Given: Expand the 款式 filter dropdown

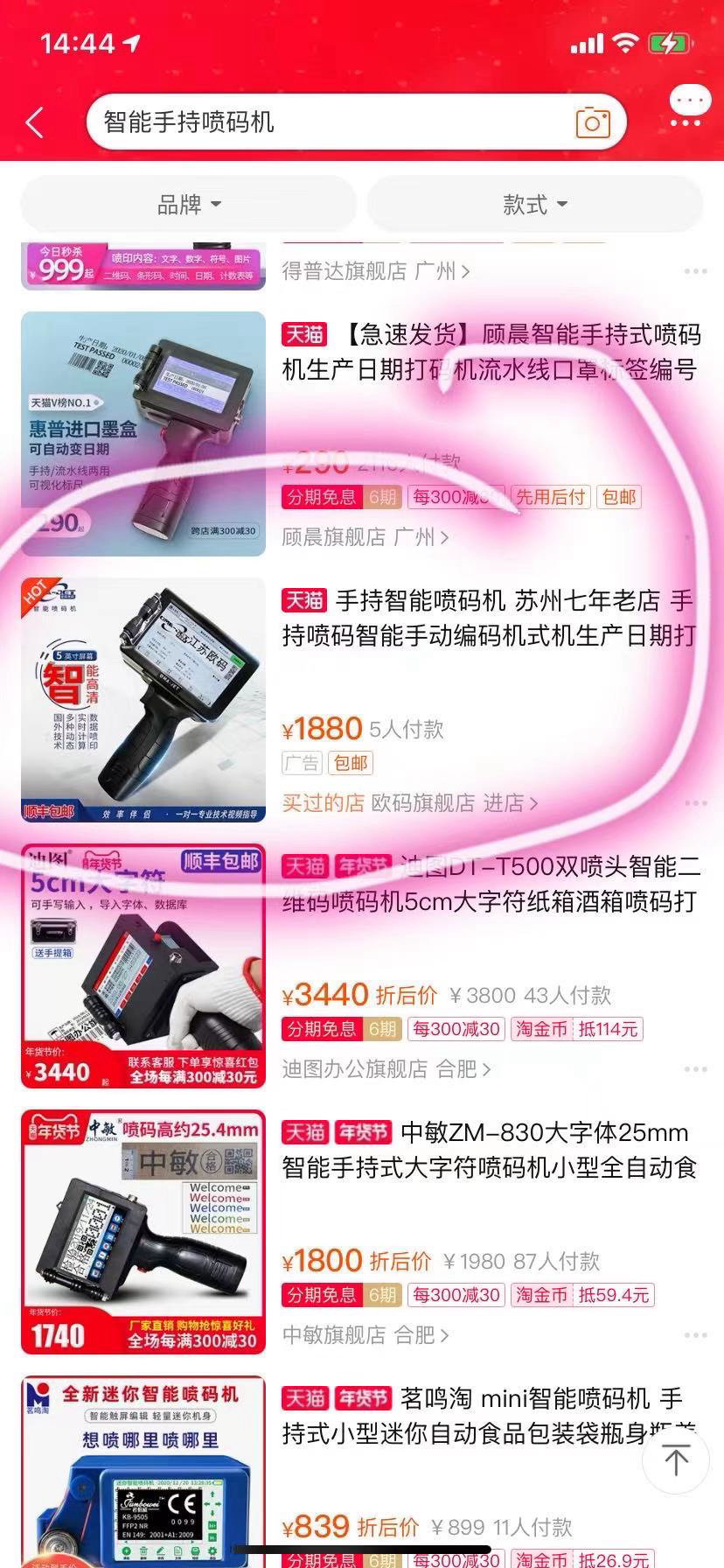Looking at the screenshot, I should (534, 205).
